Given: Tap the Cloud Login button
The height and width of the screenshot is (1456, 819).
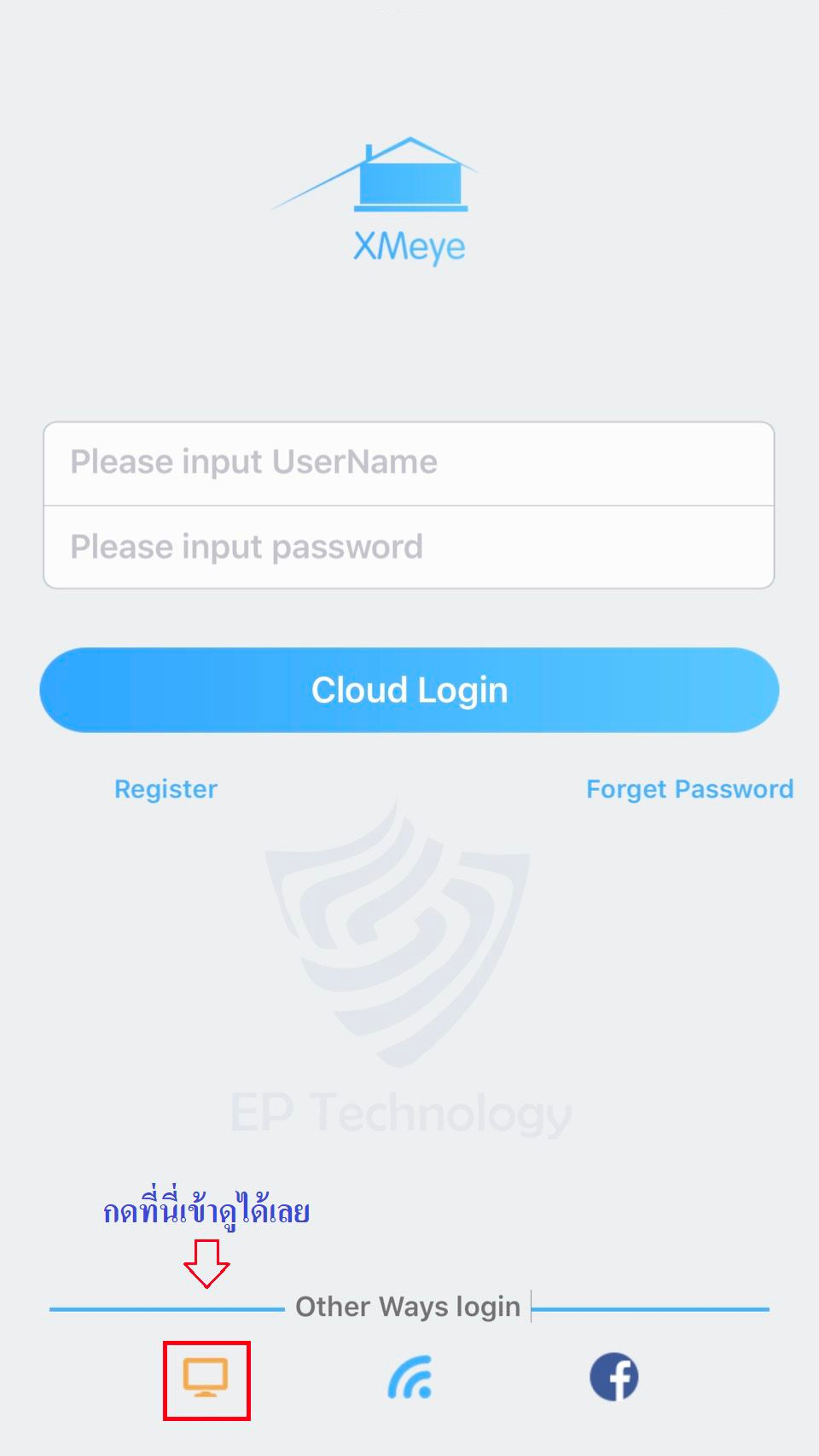Looking at the screenshot, I should 409,690.
